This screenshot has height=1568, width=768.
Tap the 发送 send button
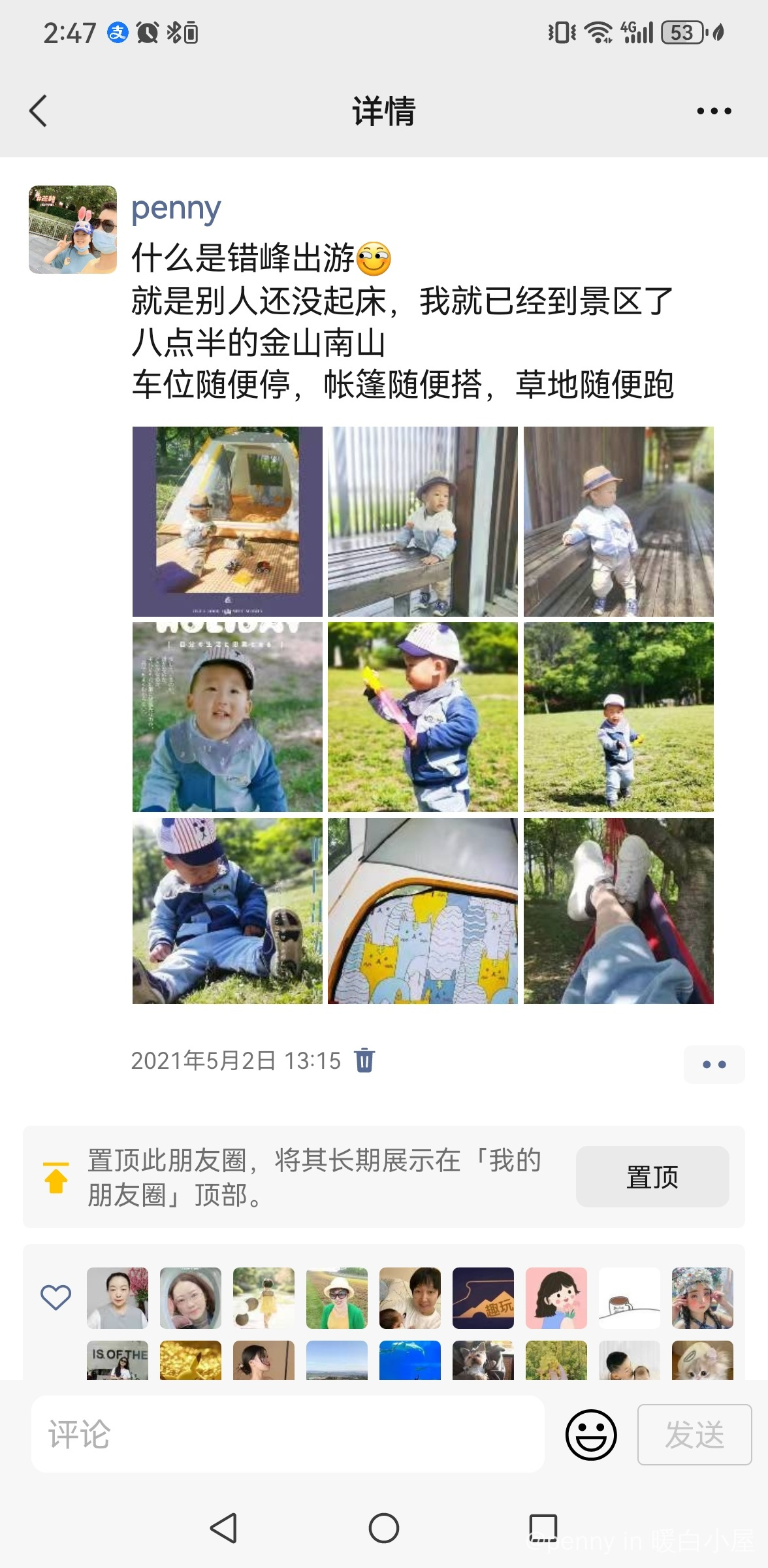694,1434
